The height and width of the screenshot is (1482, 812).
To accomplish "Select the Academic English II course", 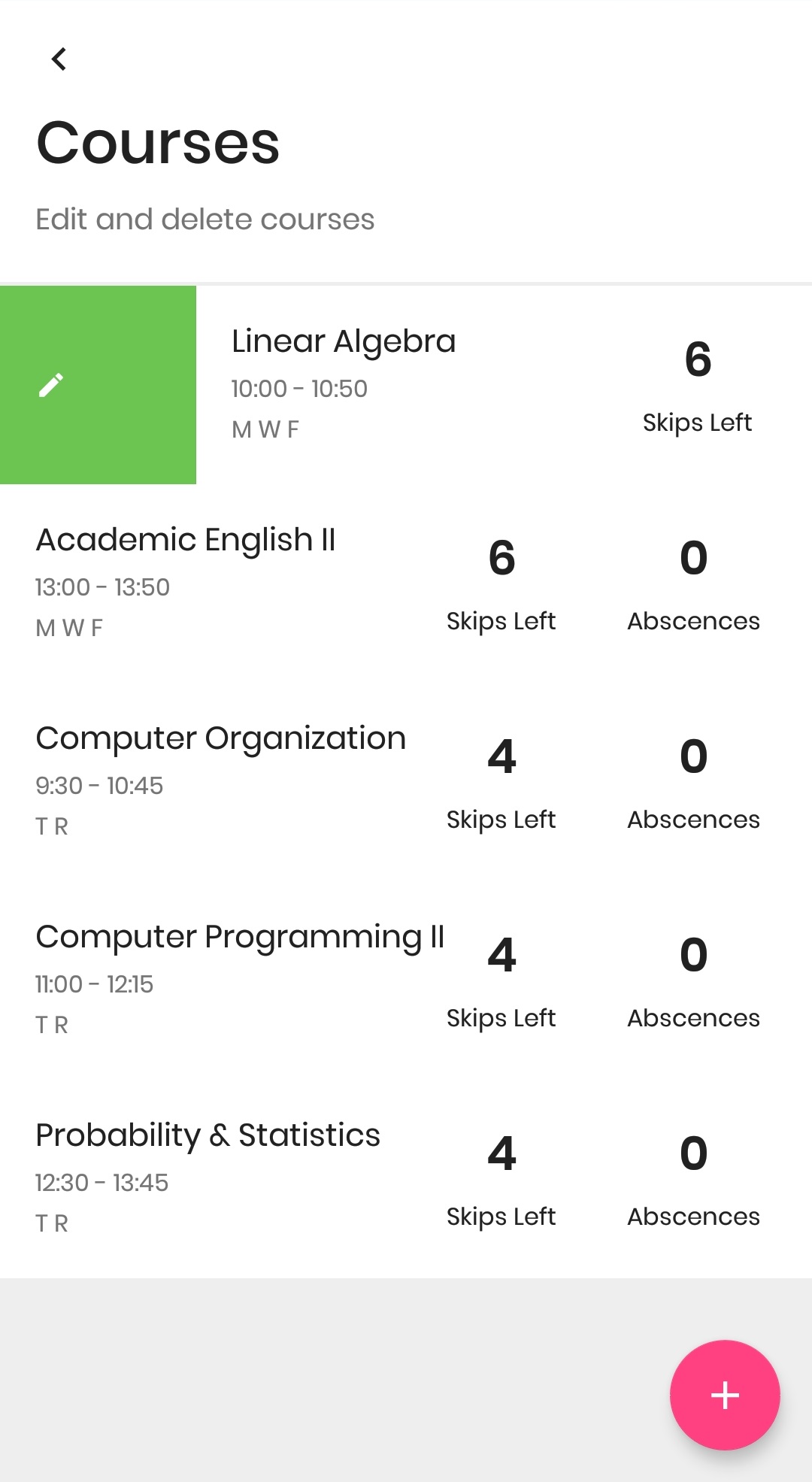I will click(186, 541).
